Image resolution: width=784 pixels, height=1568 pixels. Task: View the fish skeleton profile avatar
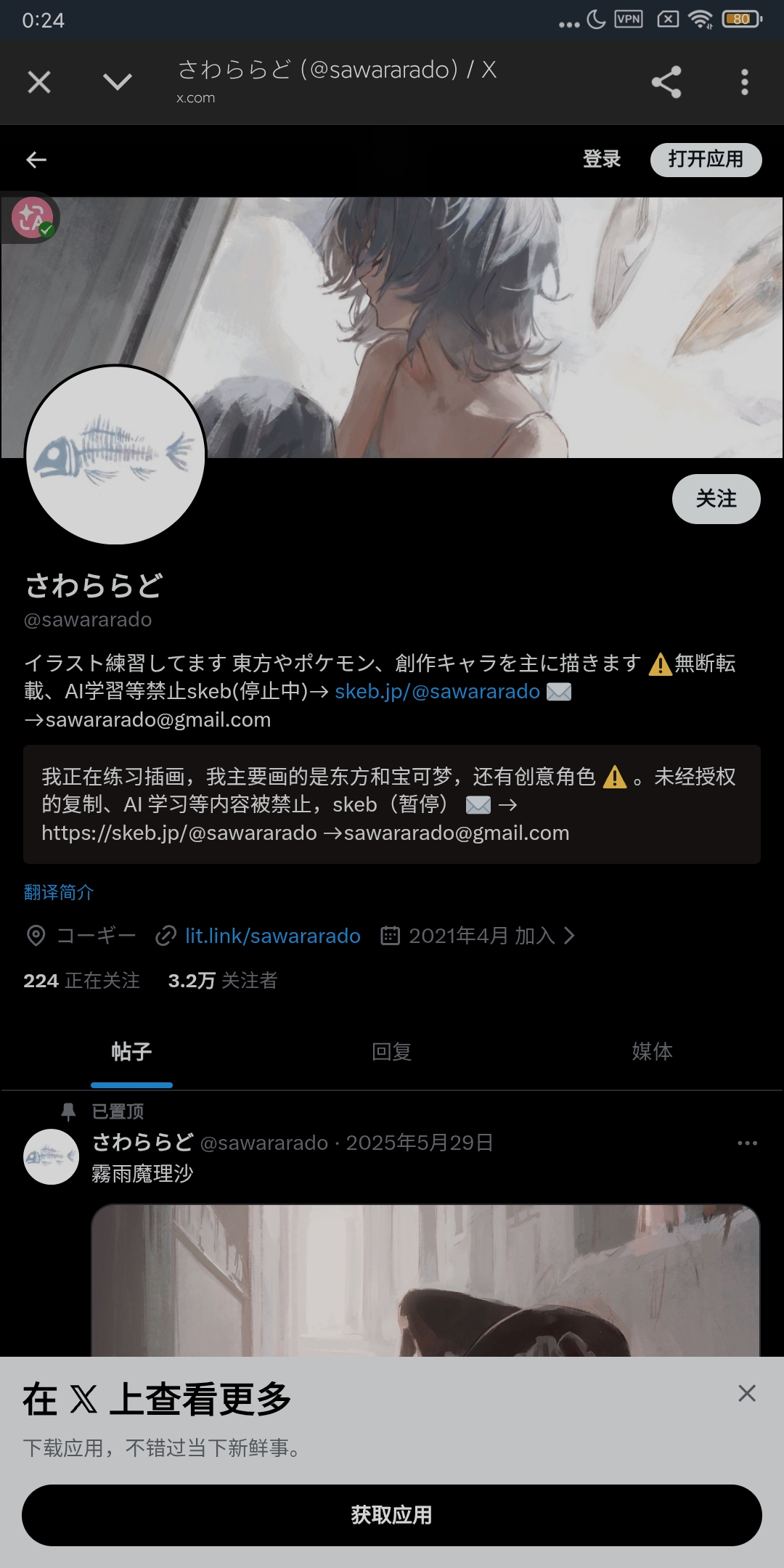click(116, 455)
